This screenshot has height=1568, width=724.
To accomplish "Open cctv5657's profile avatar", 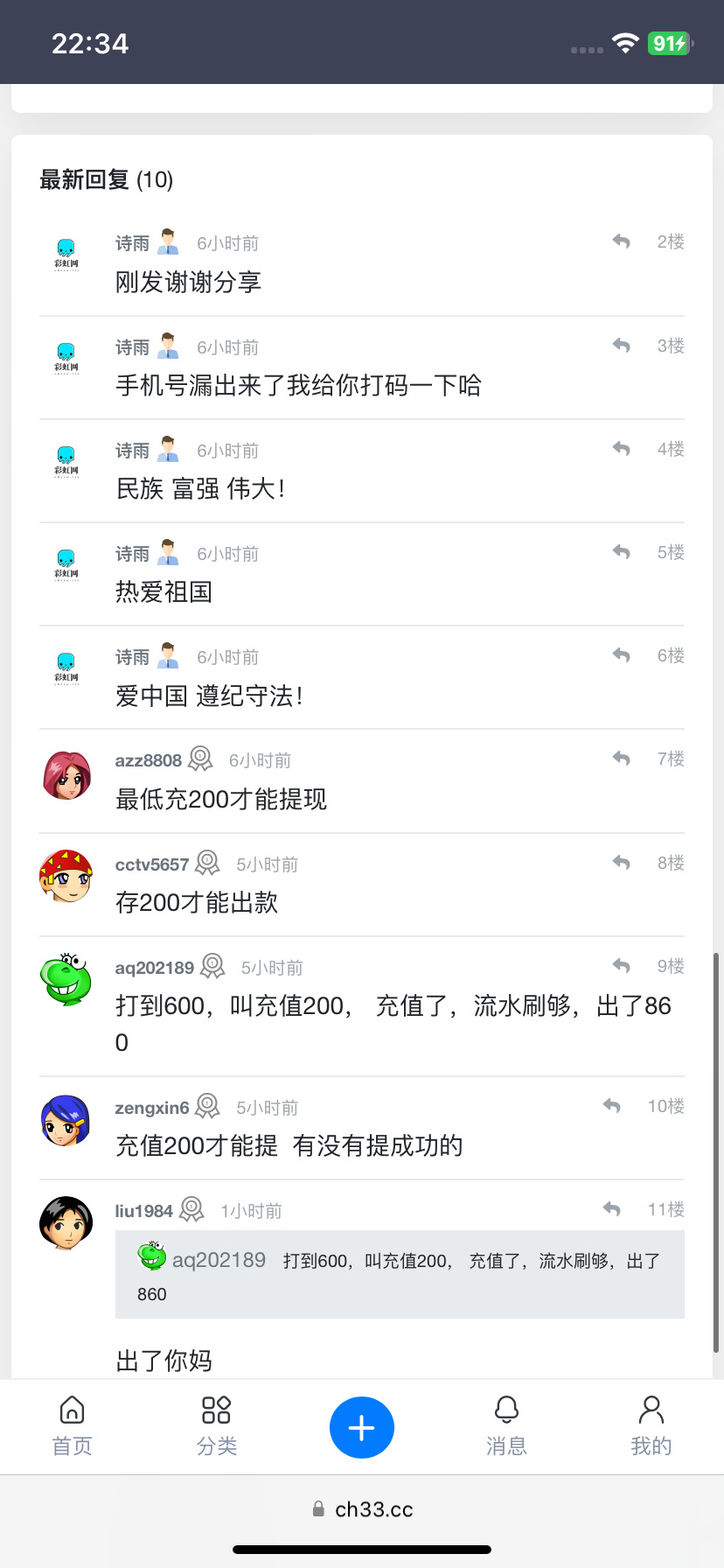I will tap(66, 876).
